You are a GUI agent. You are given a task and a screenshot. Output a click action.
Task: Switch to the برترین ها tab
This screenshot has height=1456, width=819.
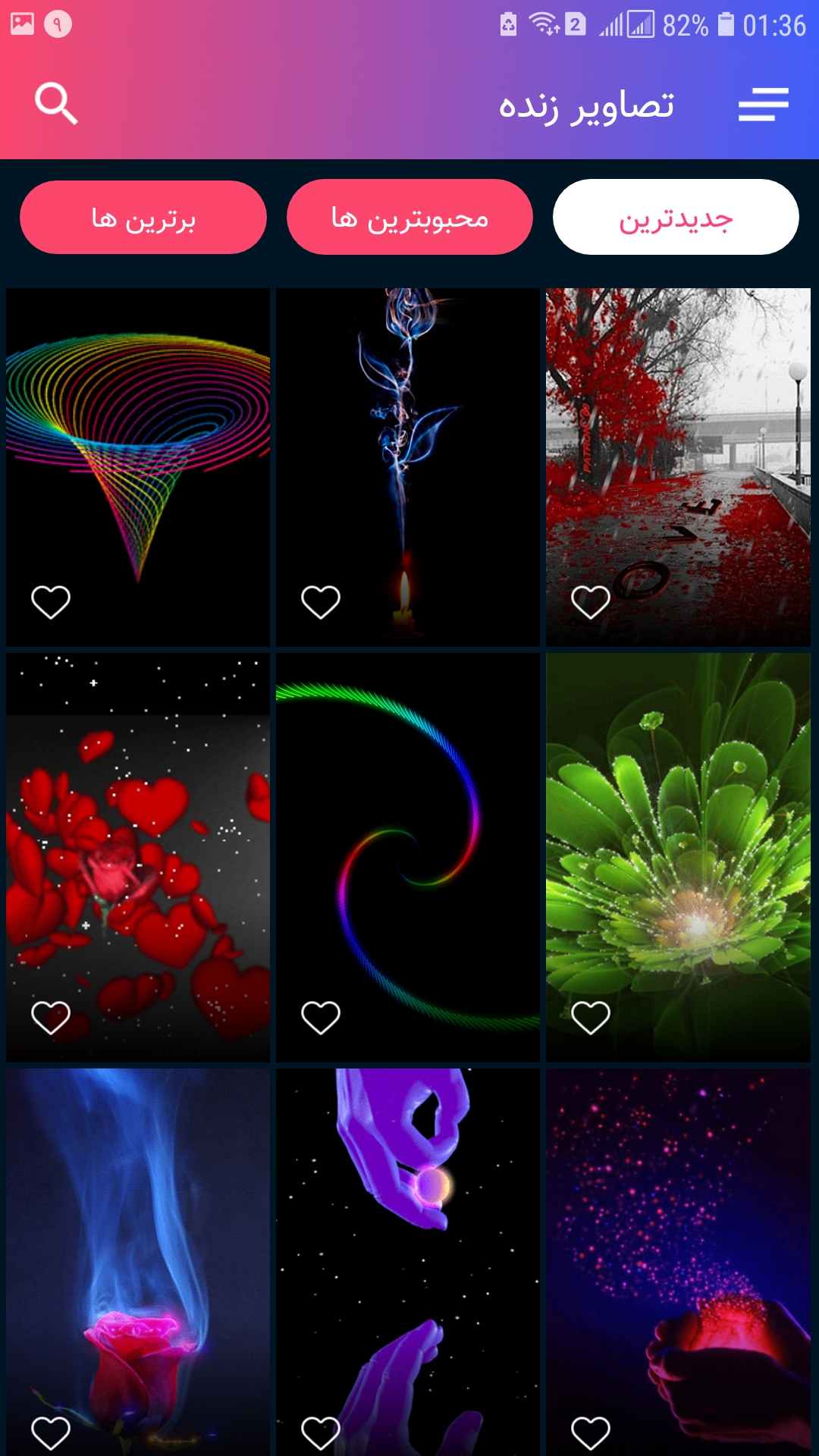point(143,218)
